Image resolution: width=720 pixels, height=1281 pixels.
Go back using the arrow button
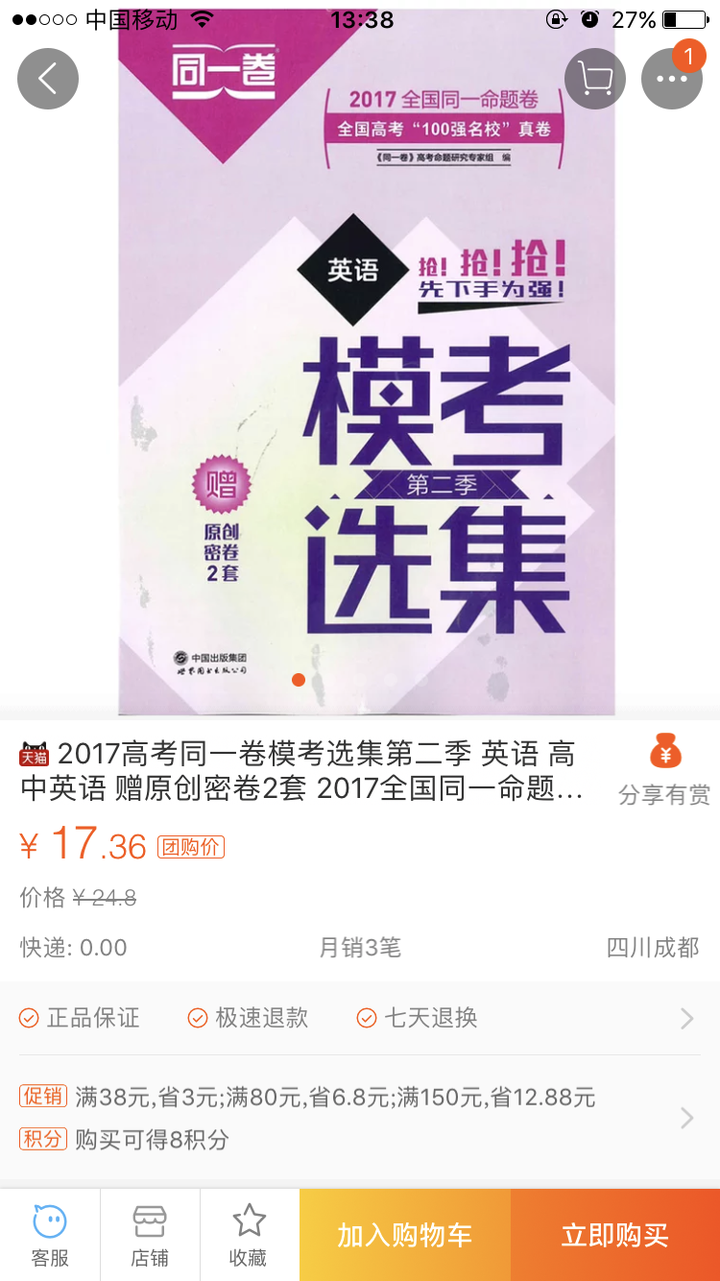48,78
